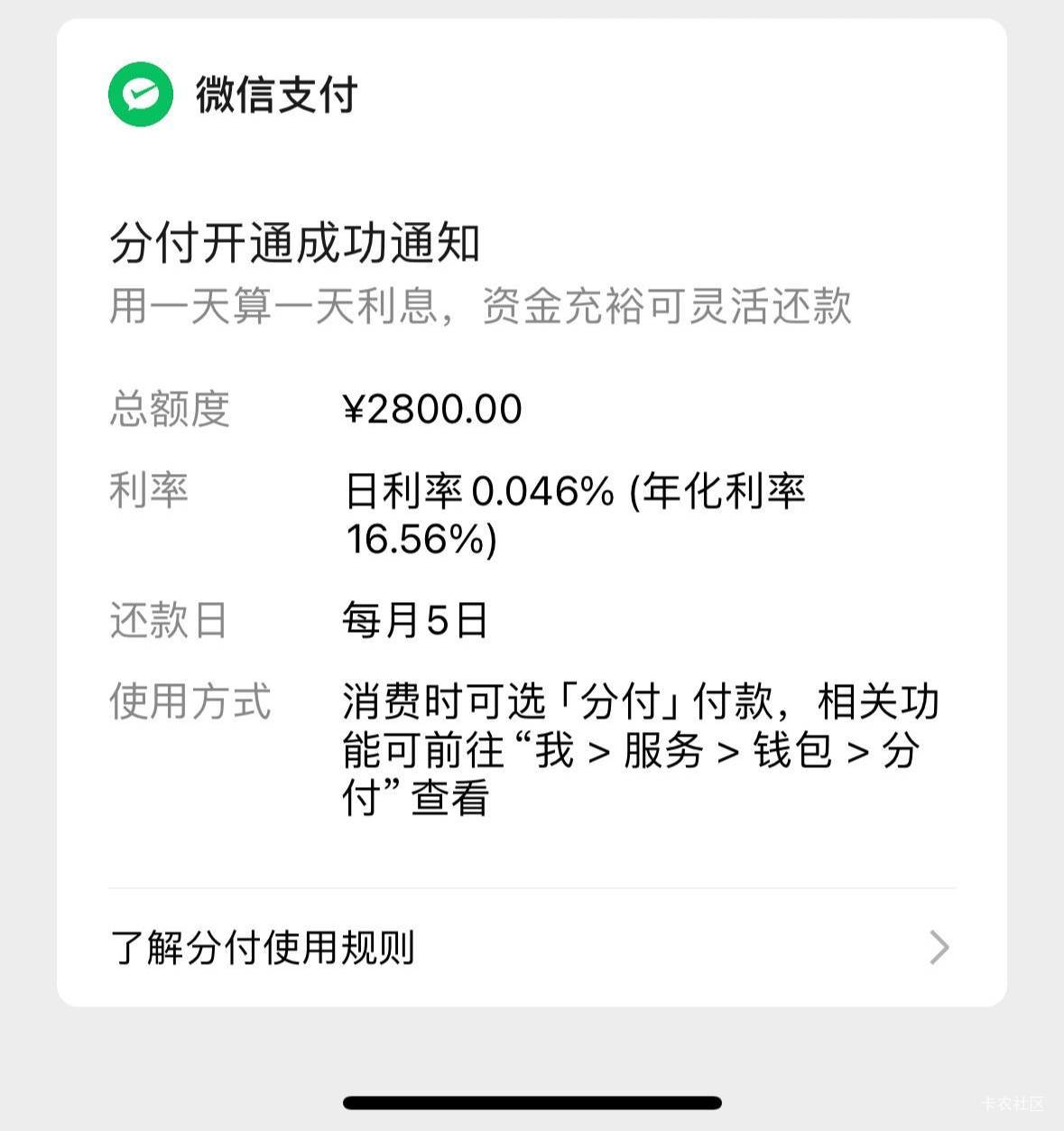1064x1131 pixels.
Task: Open the 了解分付使用规则 row
Action: tap(532, 947)
